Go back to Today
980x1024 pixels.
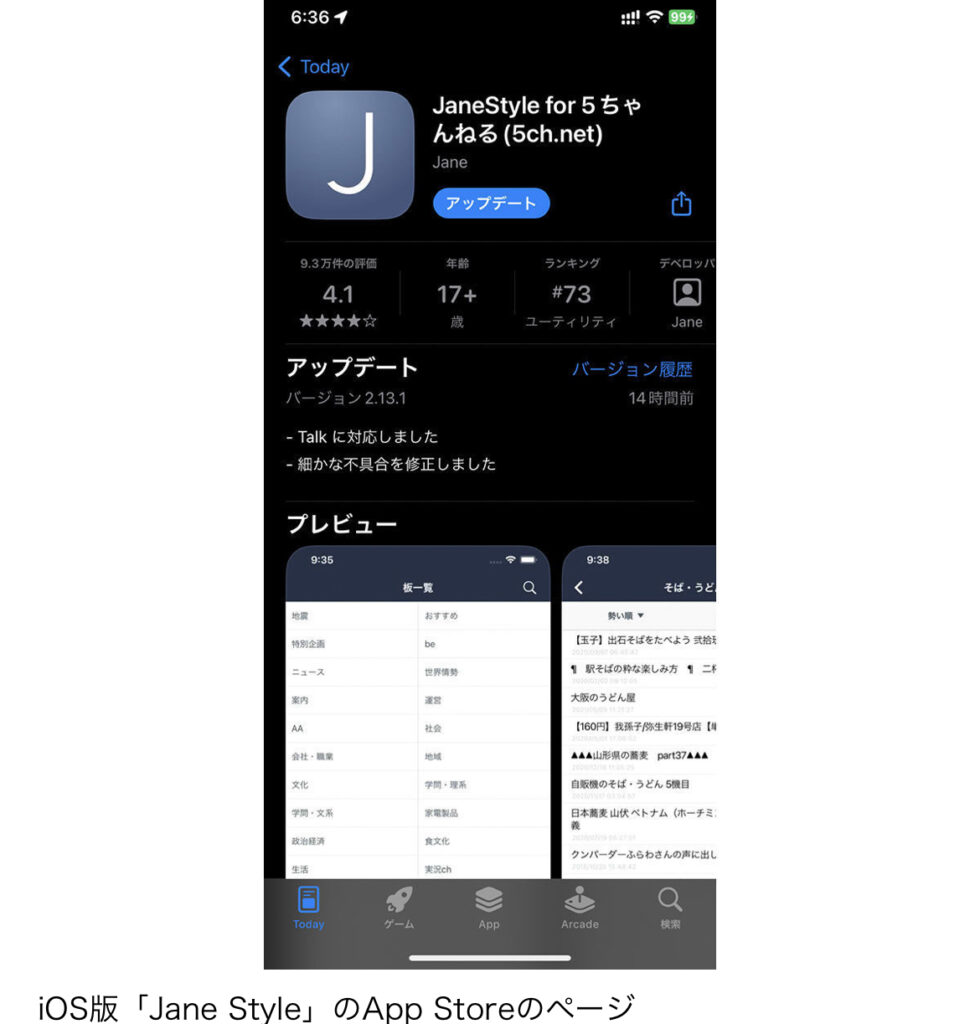tap(313, 67)
